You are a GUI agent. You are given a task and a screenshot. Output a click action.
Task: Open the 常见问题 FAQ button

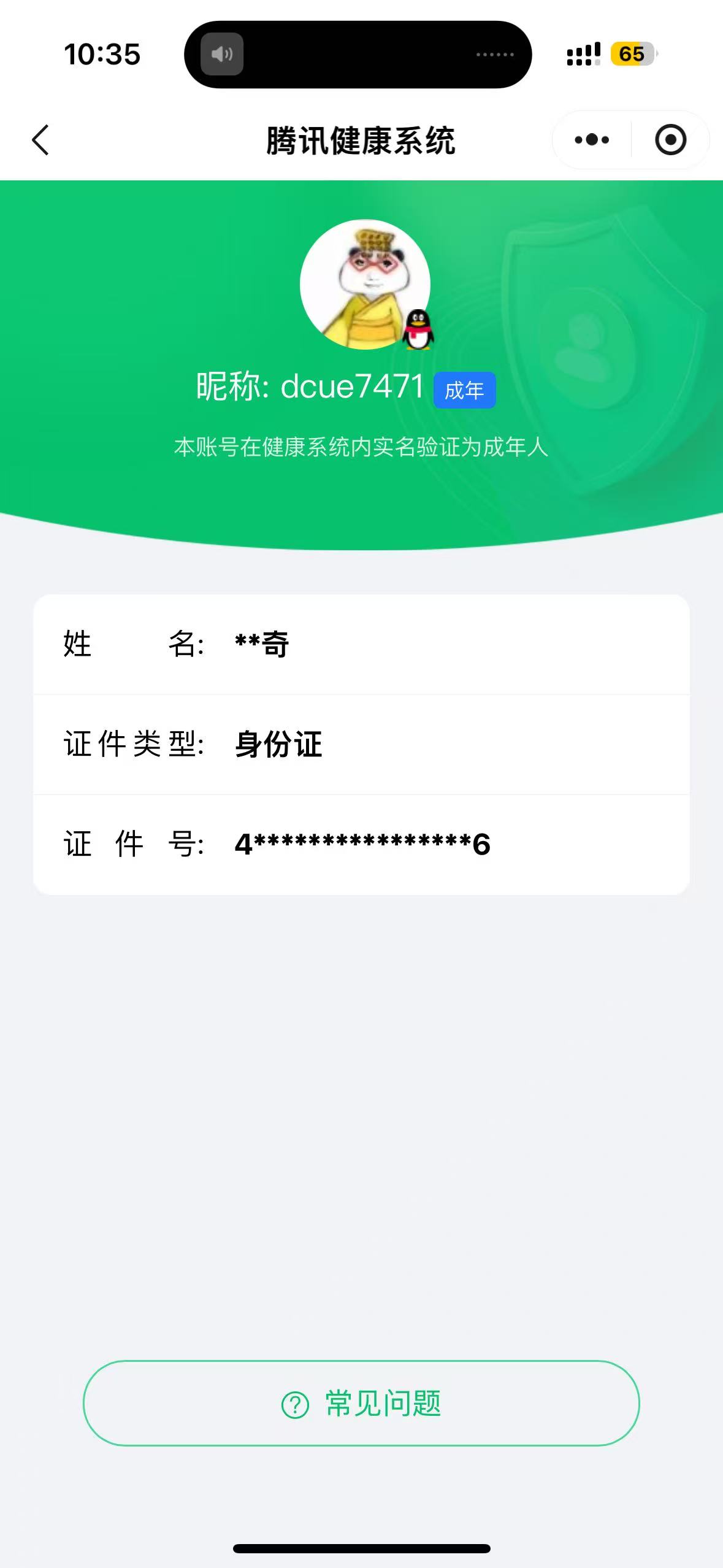tap(361, 1402)
